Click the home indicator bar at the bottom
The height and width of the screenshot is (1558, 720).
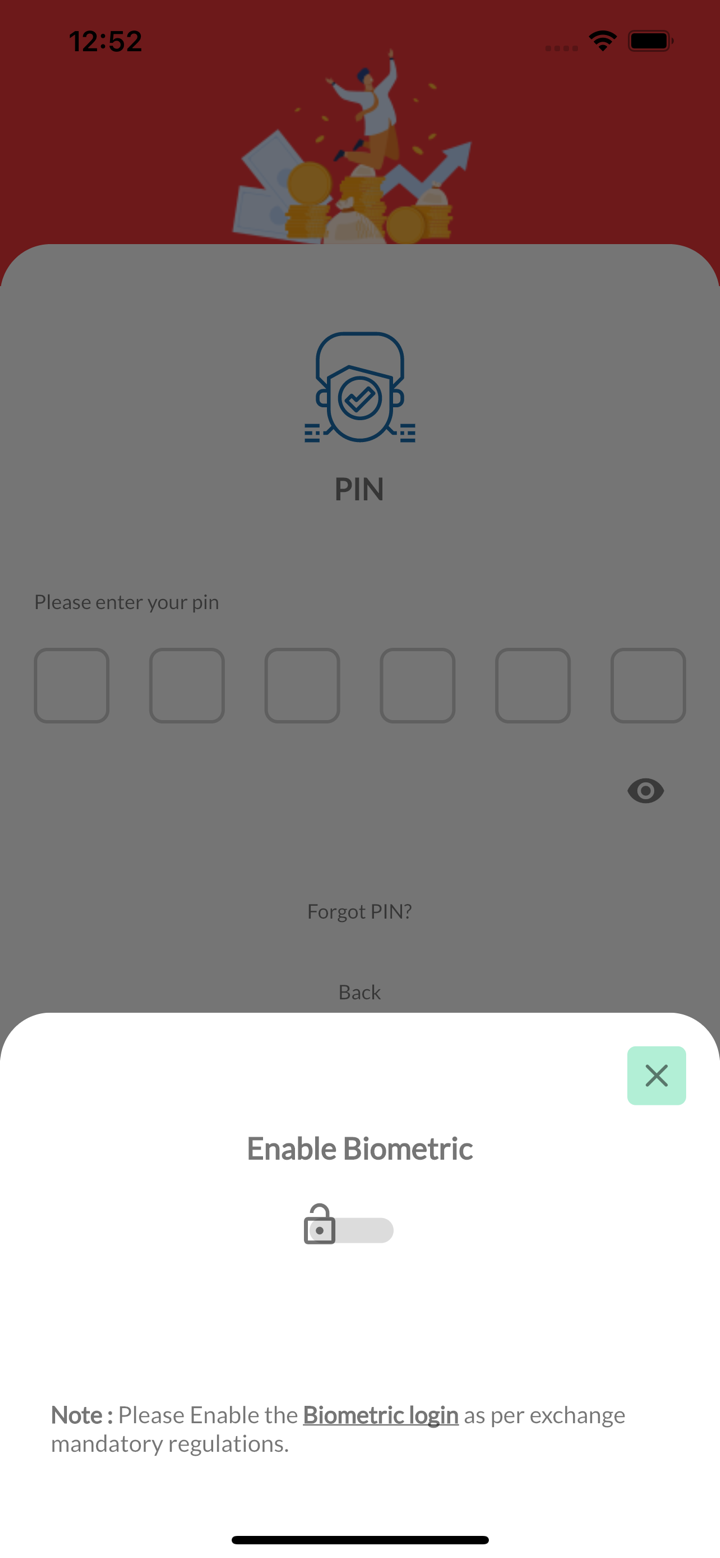[x=359, y=1540]
